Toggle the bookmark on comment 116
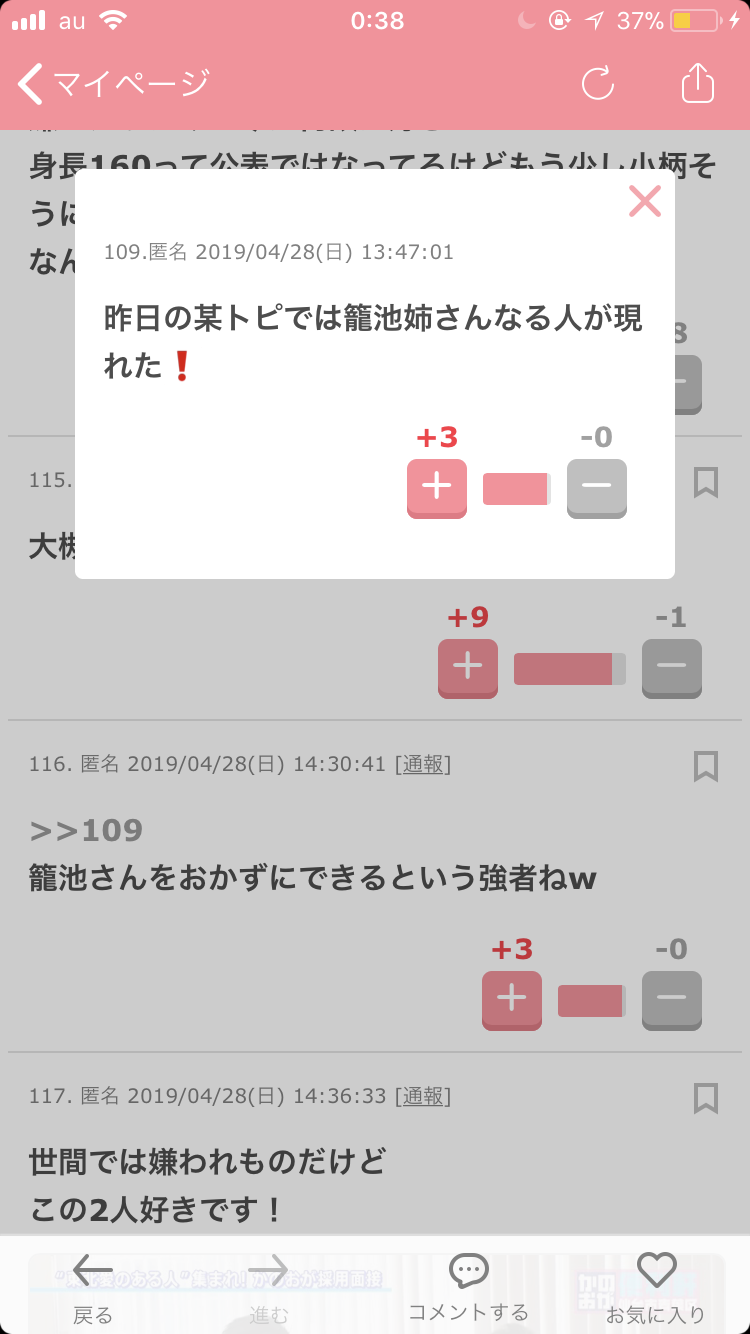 (707, 766)
